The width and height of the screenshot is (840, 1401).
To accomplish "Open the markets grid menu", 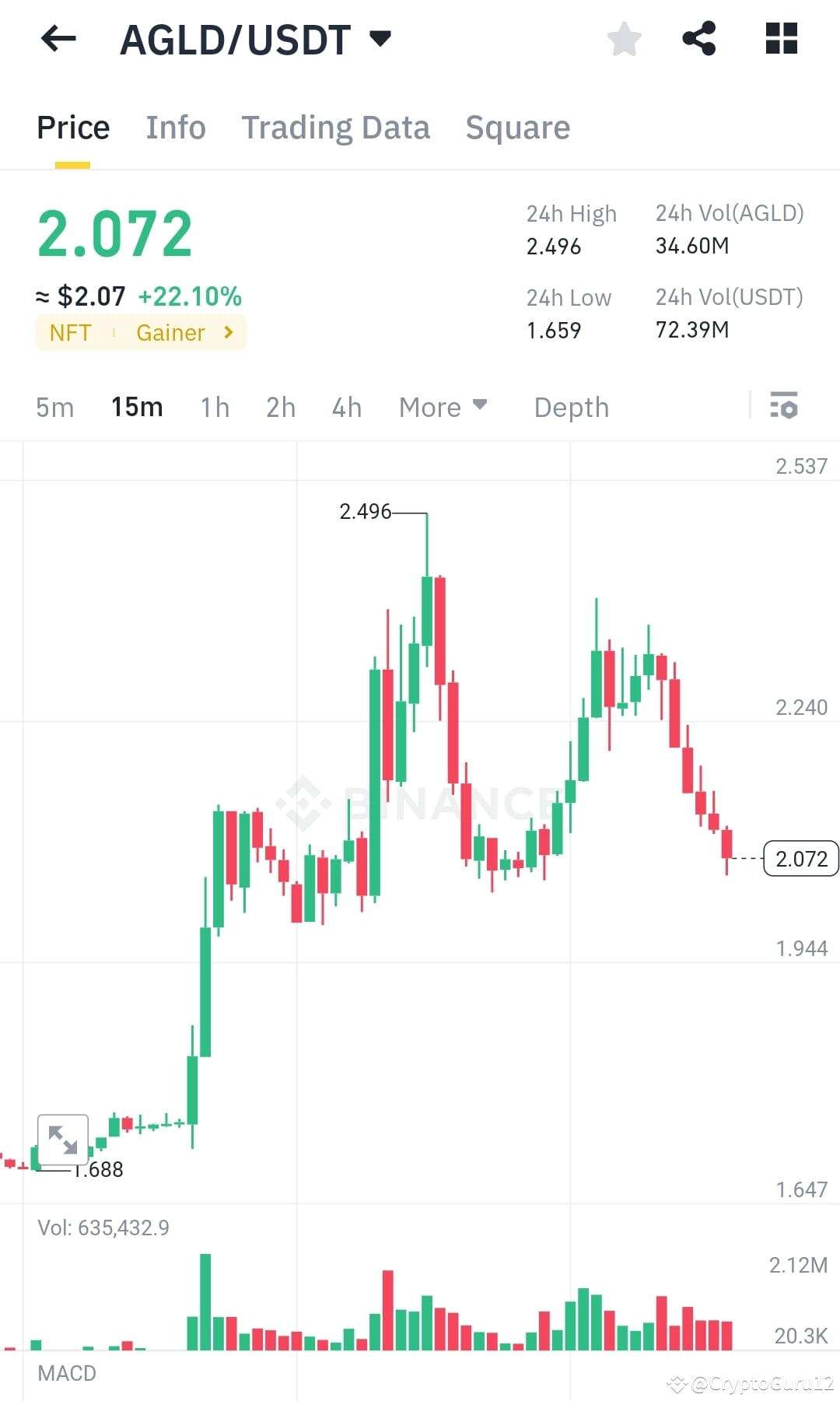I will click(x=780, y=39).
